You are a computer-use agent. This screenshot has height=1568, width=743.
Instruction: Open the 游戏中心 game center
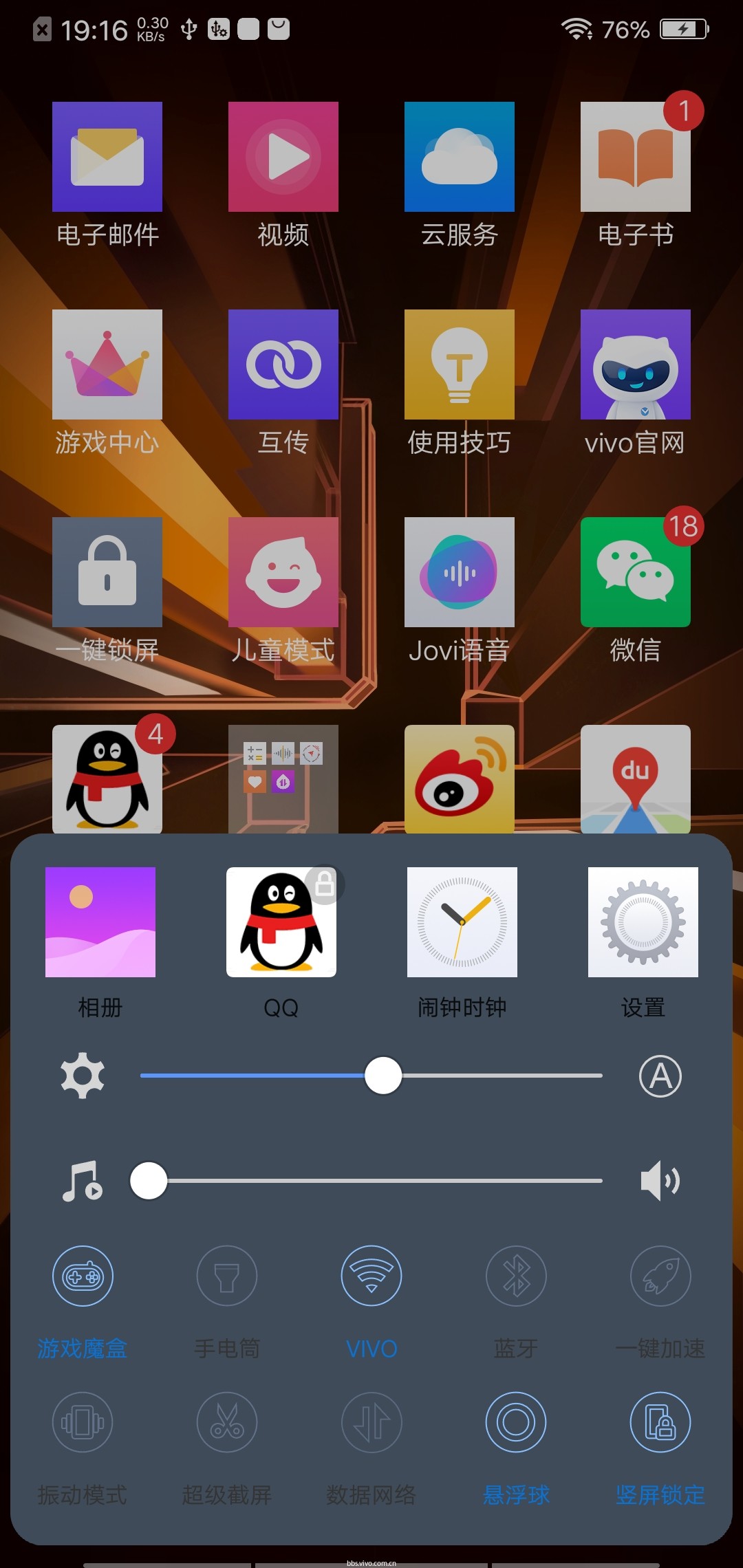(x=107, y=364)
